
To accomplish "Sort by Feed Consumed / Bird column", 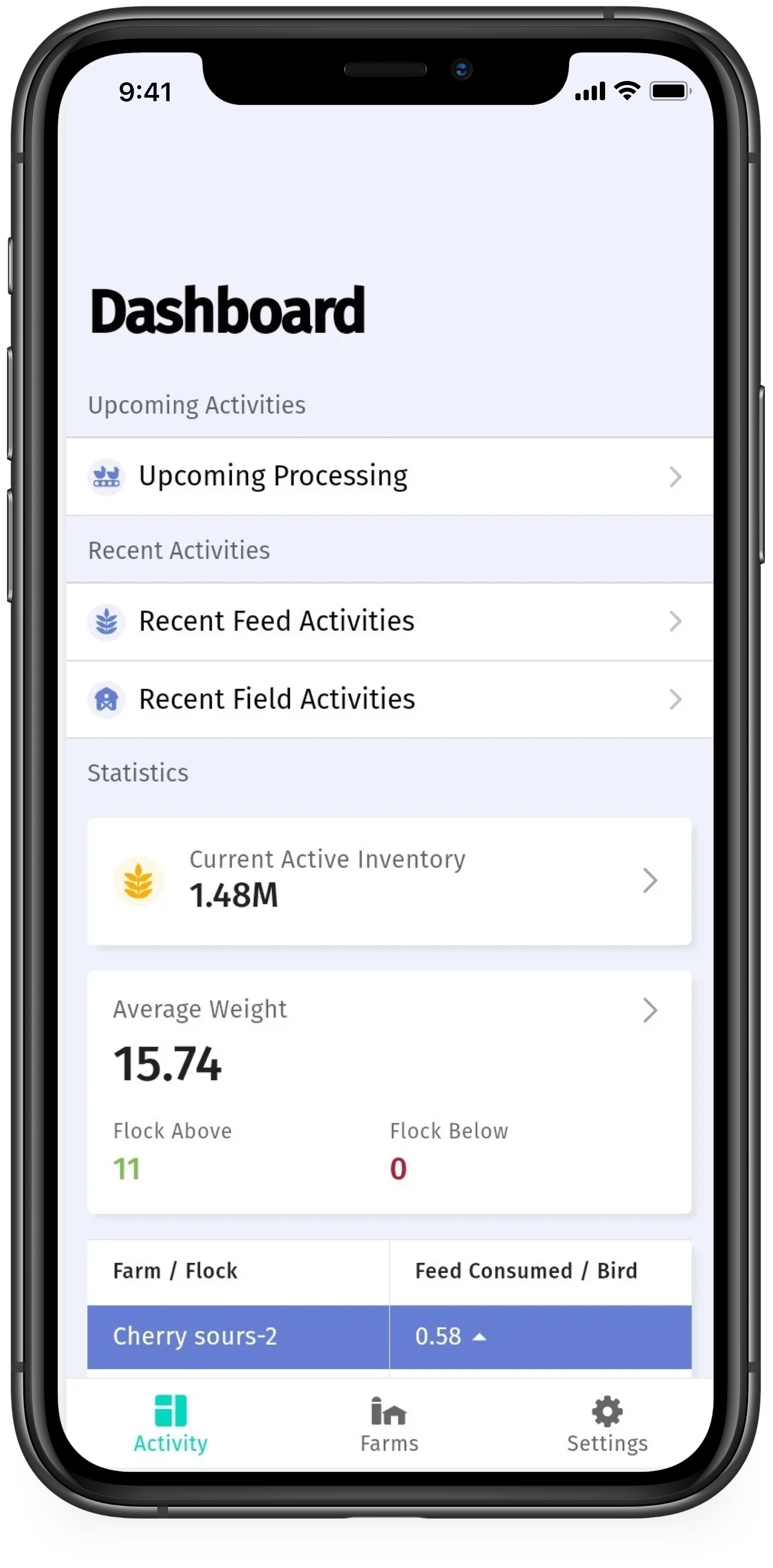I will [x=526, y=1271].
